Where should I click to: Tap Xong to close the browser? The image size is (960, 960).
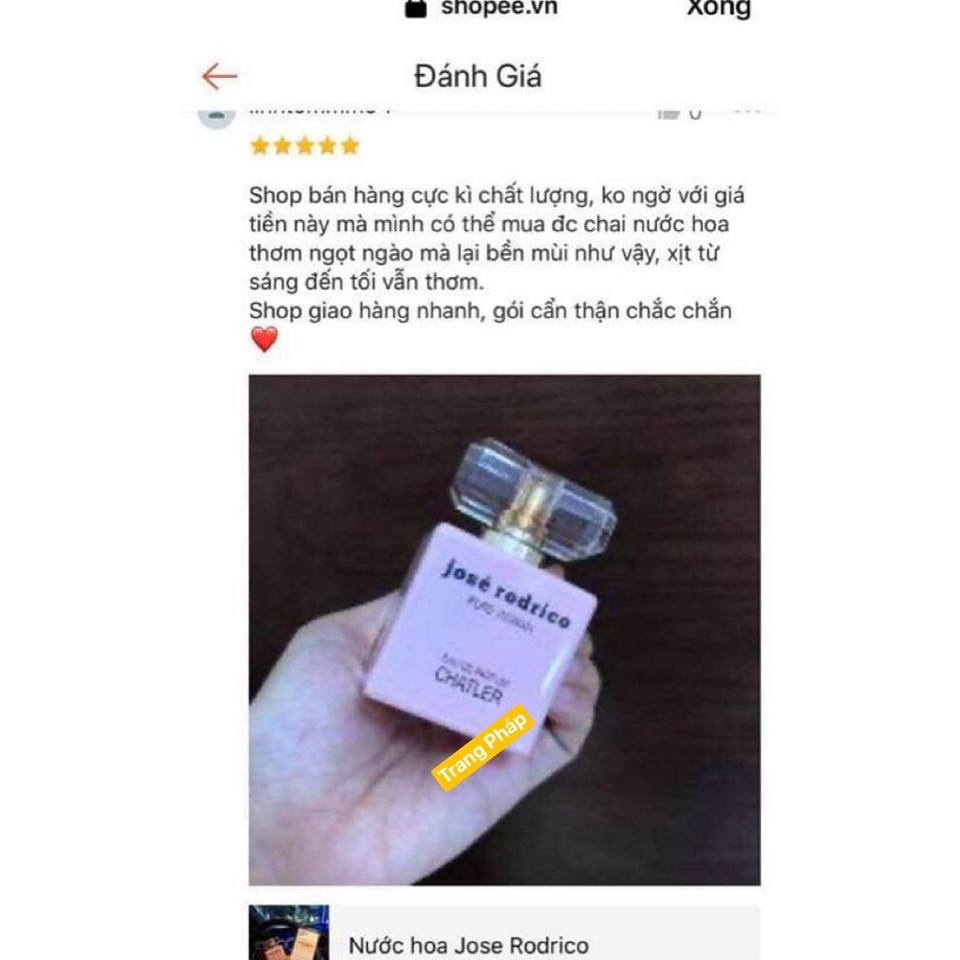(718, 9)
